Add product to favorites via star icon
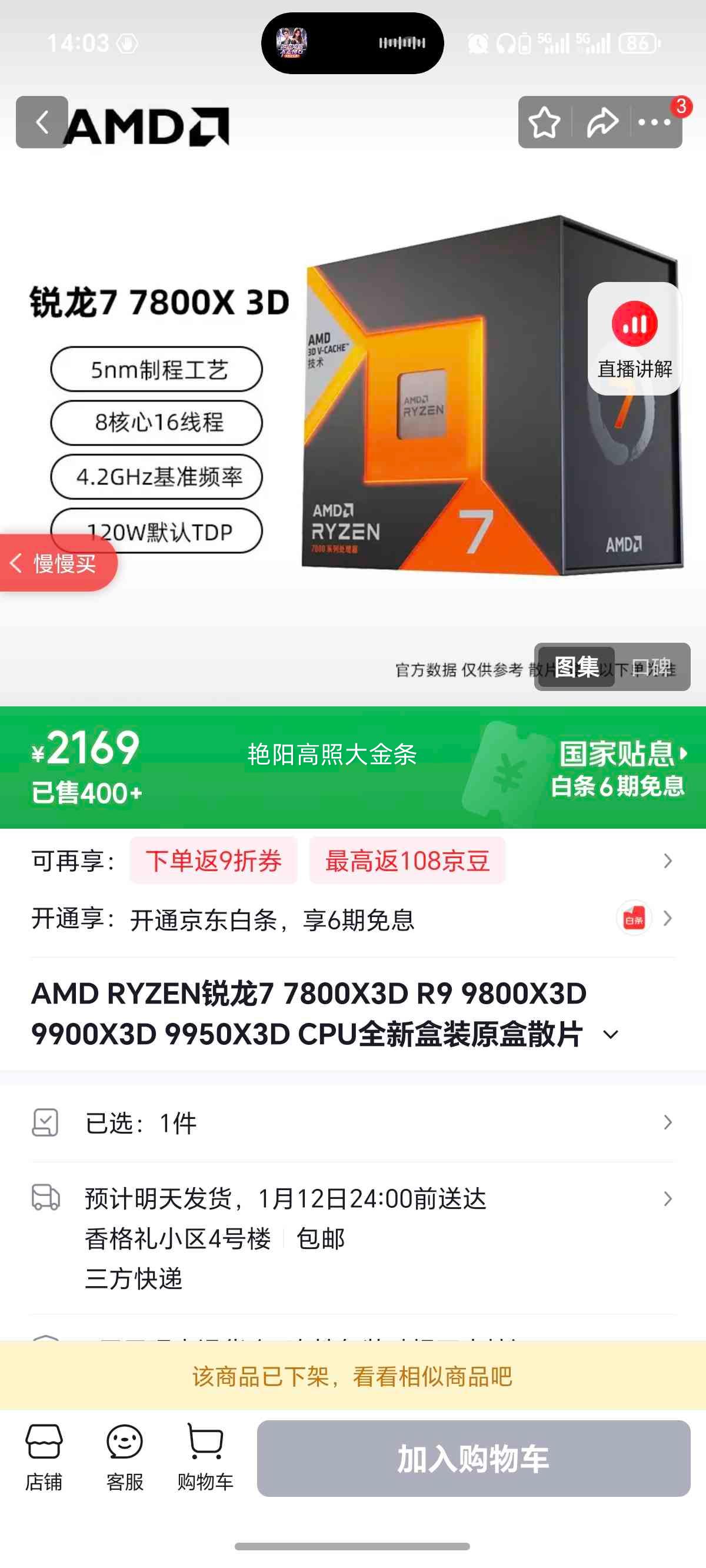Image resolution: width=706 pixels, height=1568 pixels. (544, 124)
